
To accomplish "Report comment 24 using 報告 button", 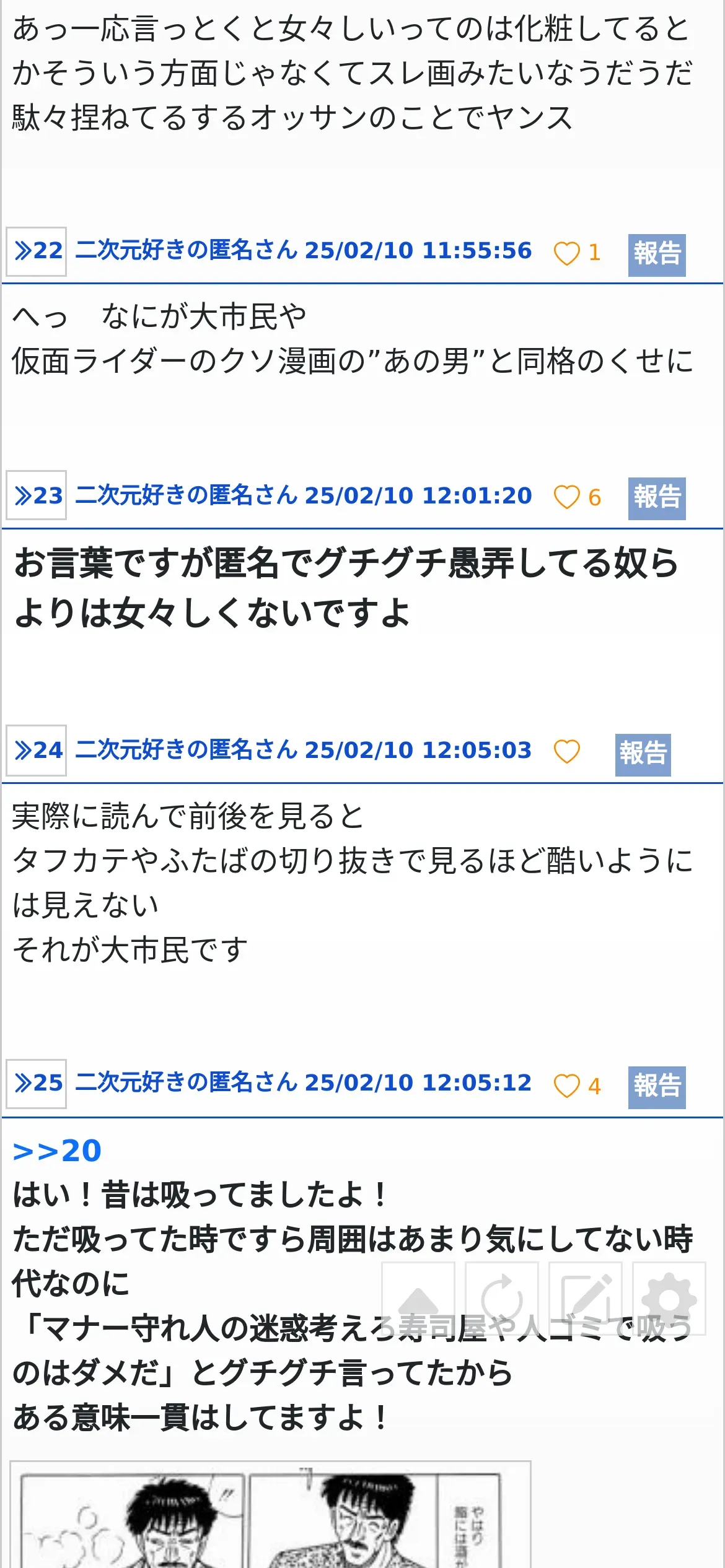I will [x=643, y=754].
